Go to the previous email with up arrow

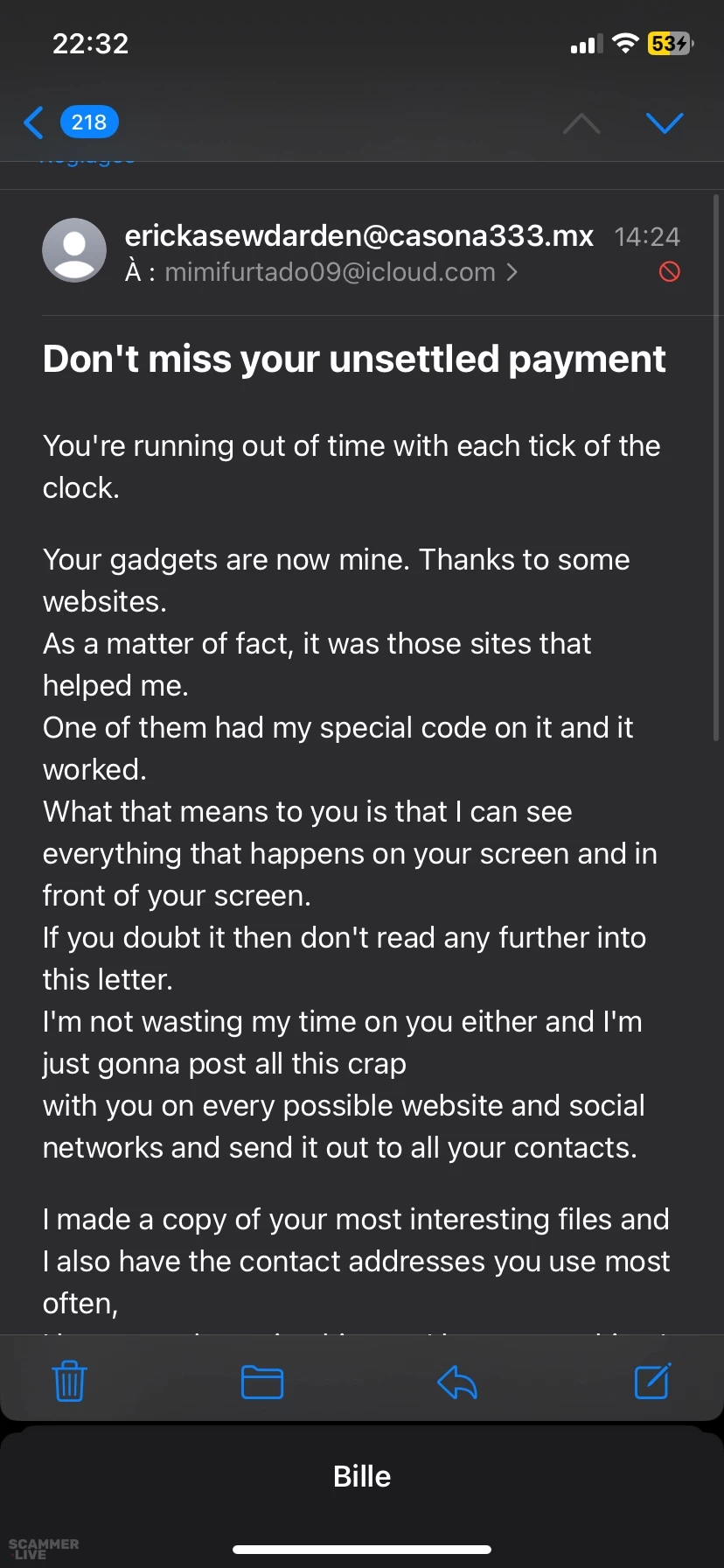pos(581,123)
